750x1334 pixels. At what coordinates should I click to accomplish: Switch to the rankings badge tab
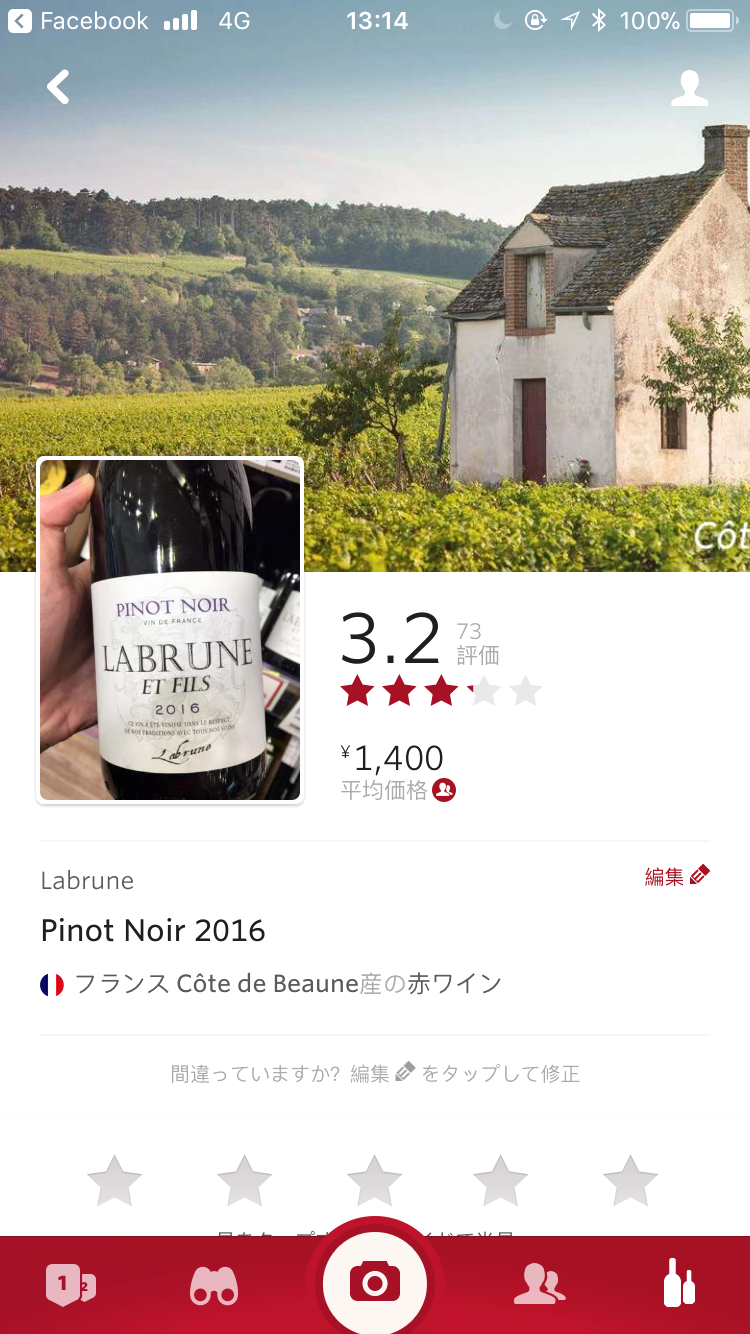[70, 1285]
